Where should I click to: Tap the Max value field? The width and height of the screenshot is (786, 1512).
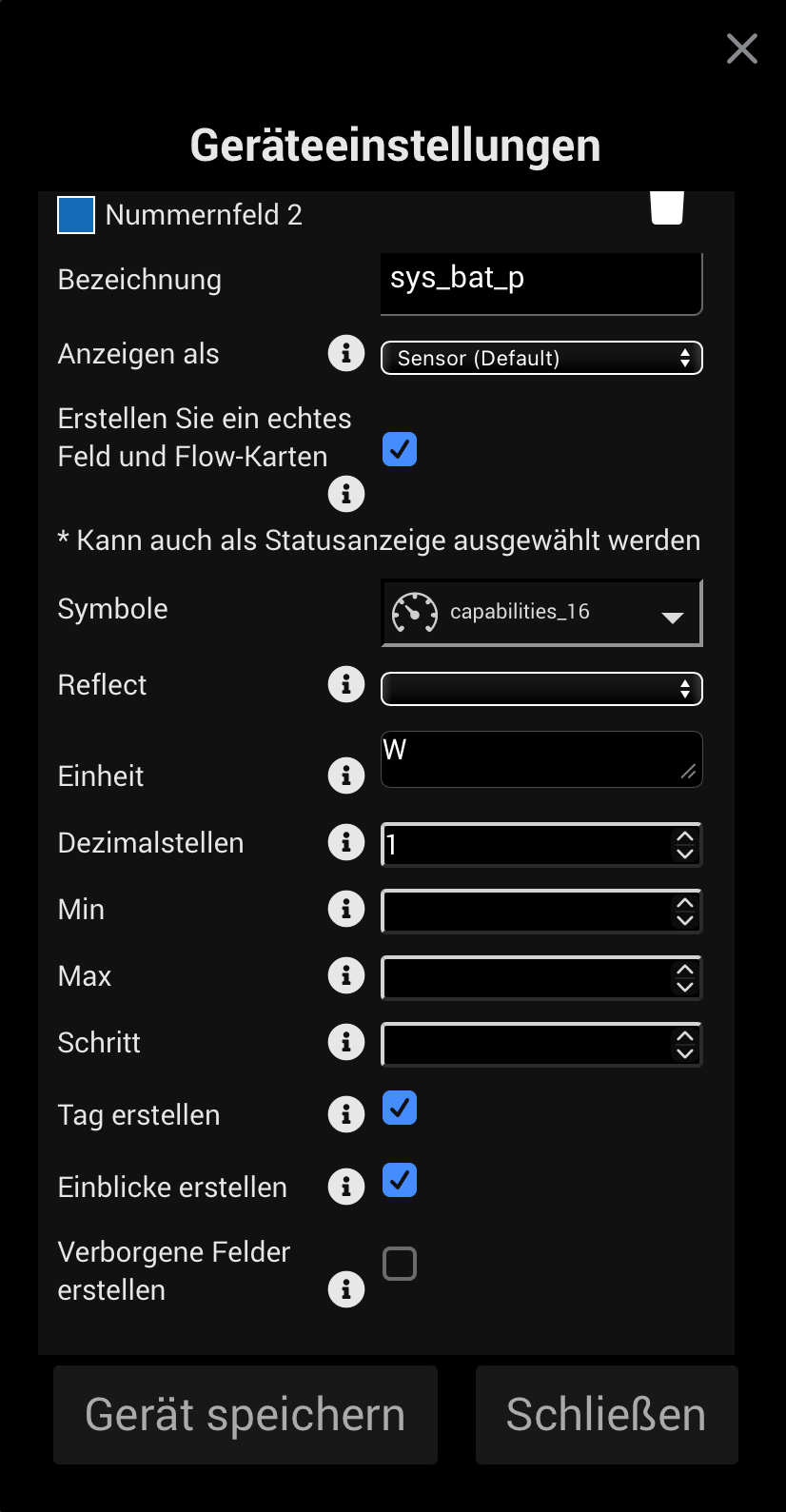tap(526, 977)
